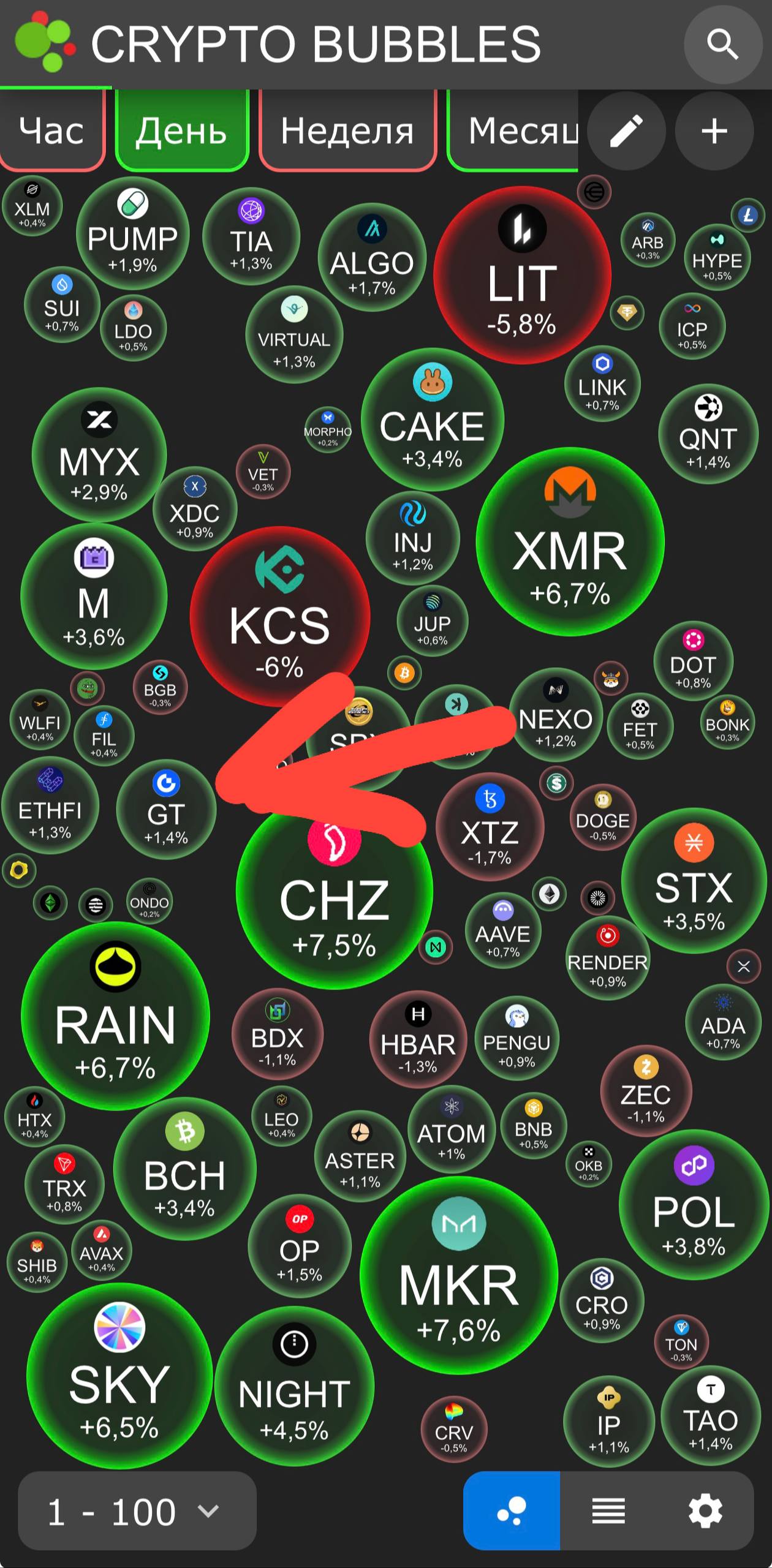Open the XMR bubble
This screenshot has width=772, height=1568.
tap(570, 542)
